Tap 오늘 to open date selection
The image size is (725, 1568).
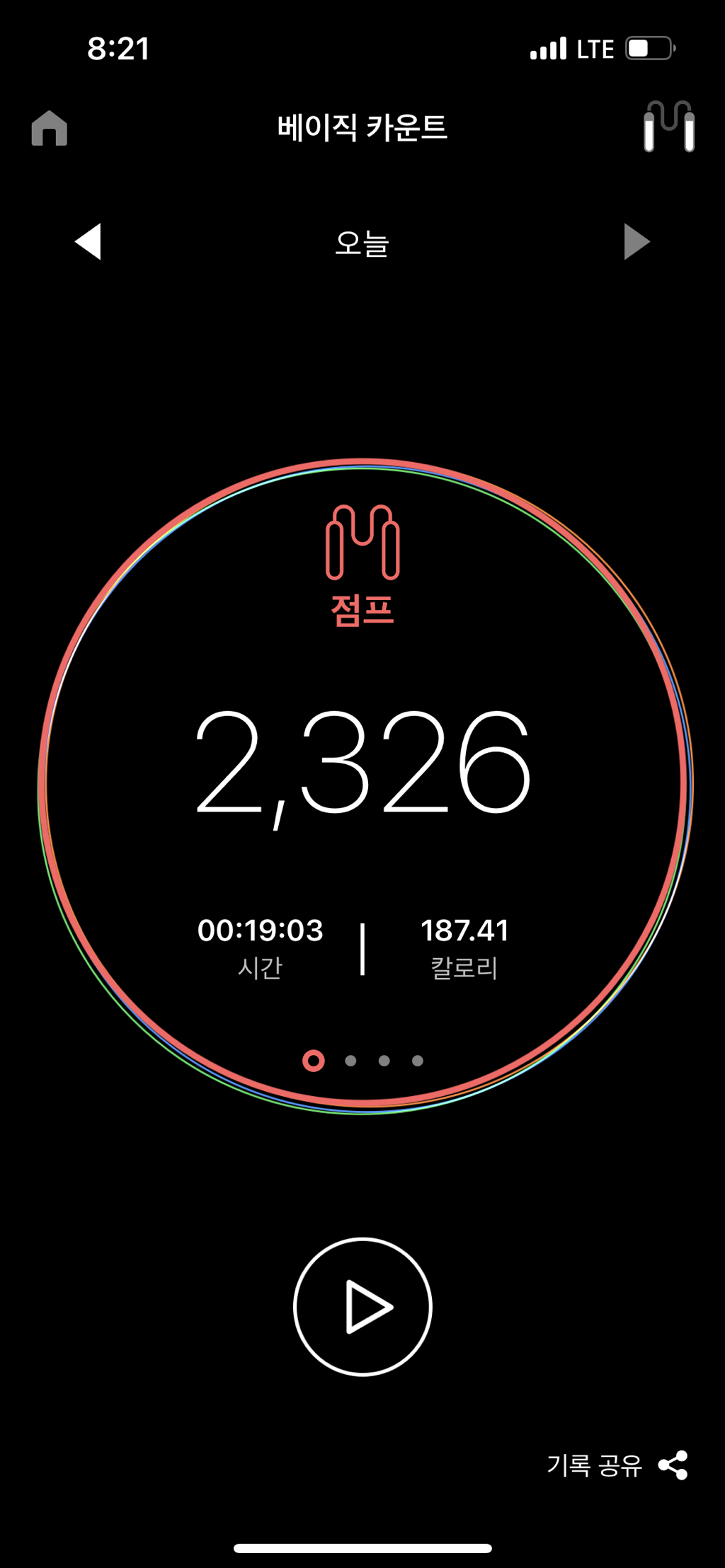(x=362, y=243)
